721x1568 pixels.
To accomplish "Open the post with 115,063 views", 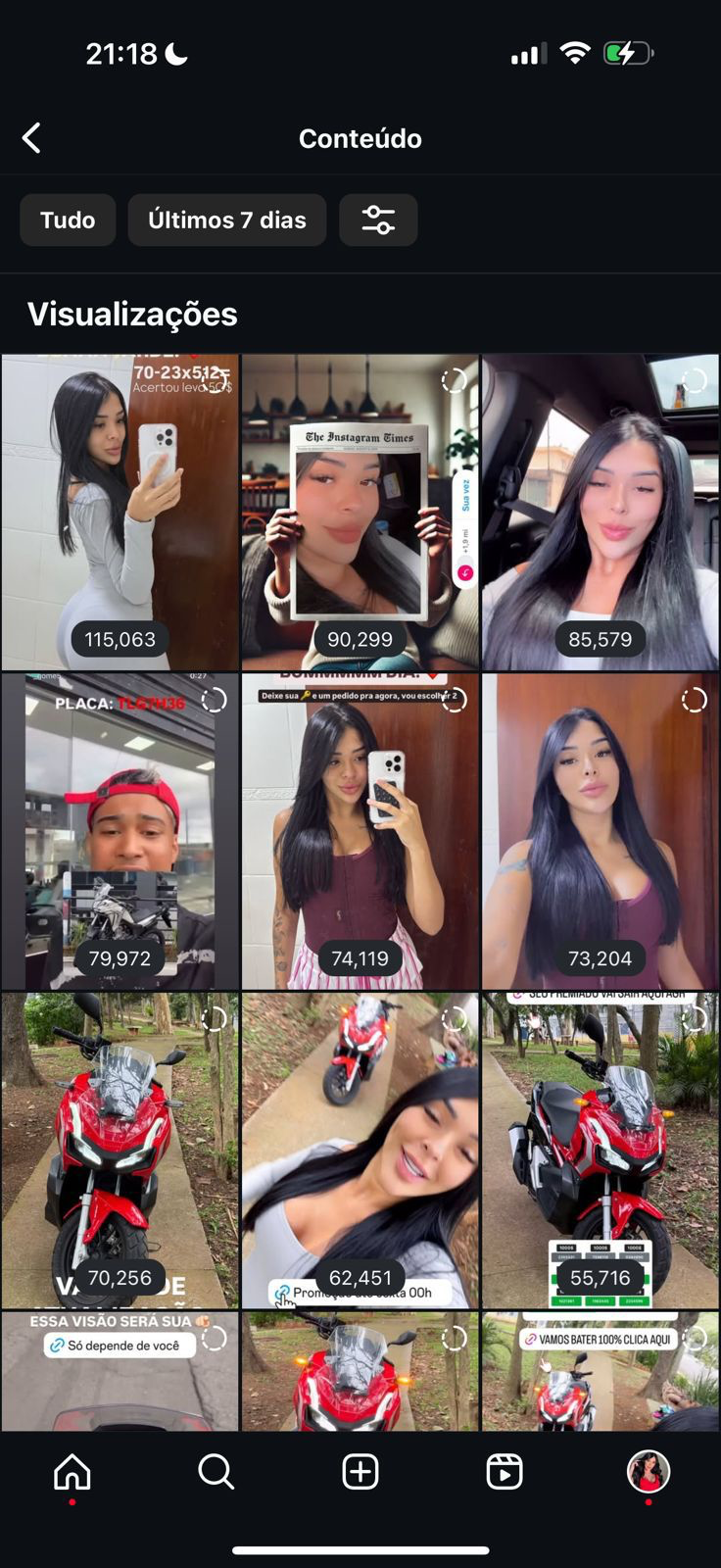I will pyautogui.click(x=120, y=513).
